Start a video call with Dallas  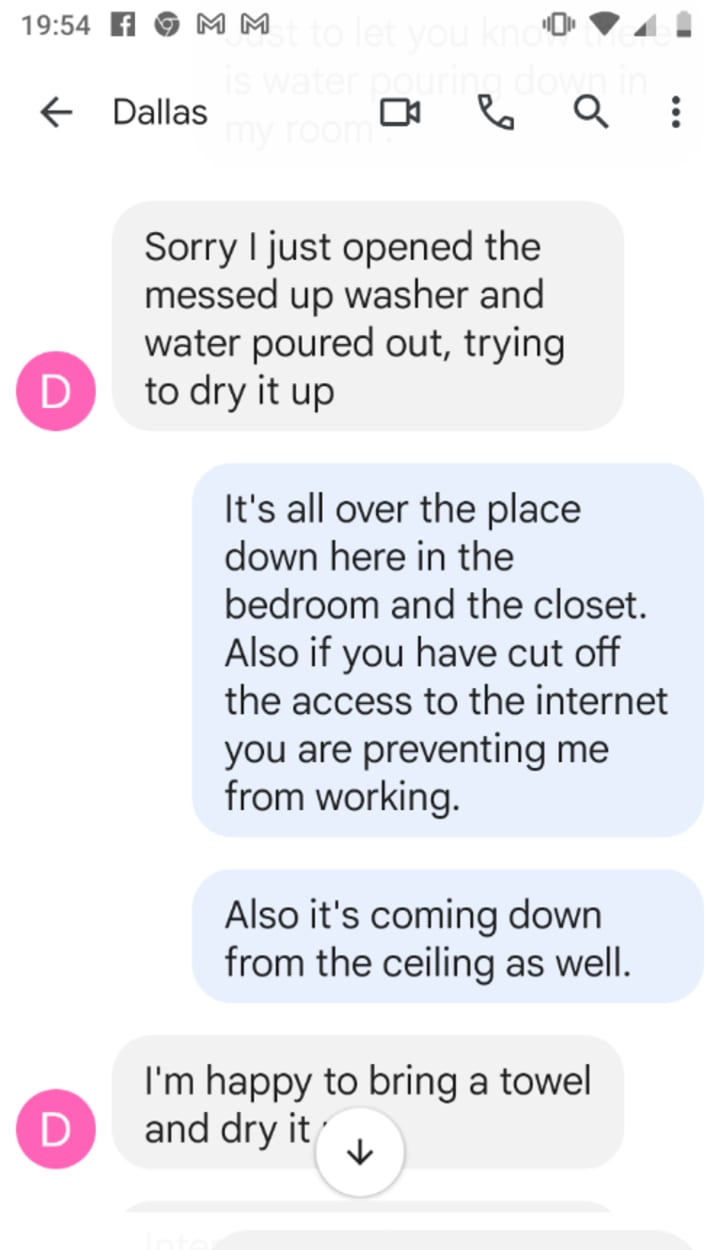[401, 114]
